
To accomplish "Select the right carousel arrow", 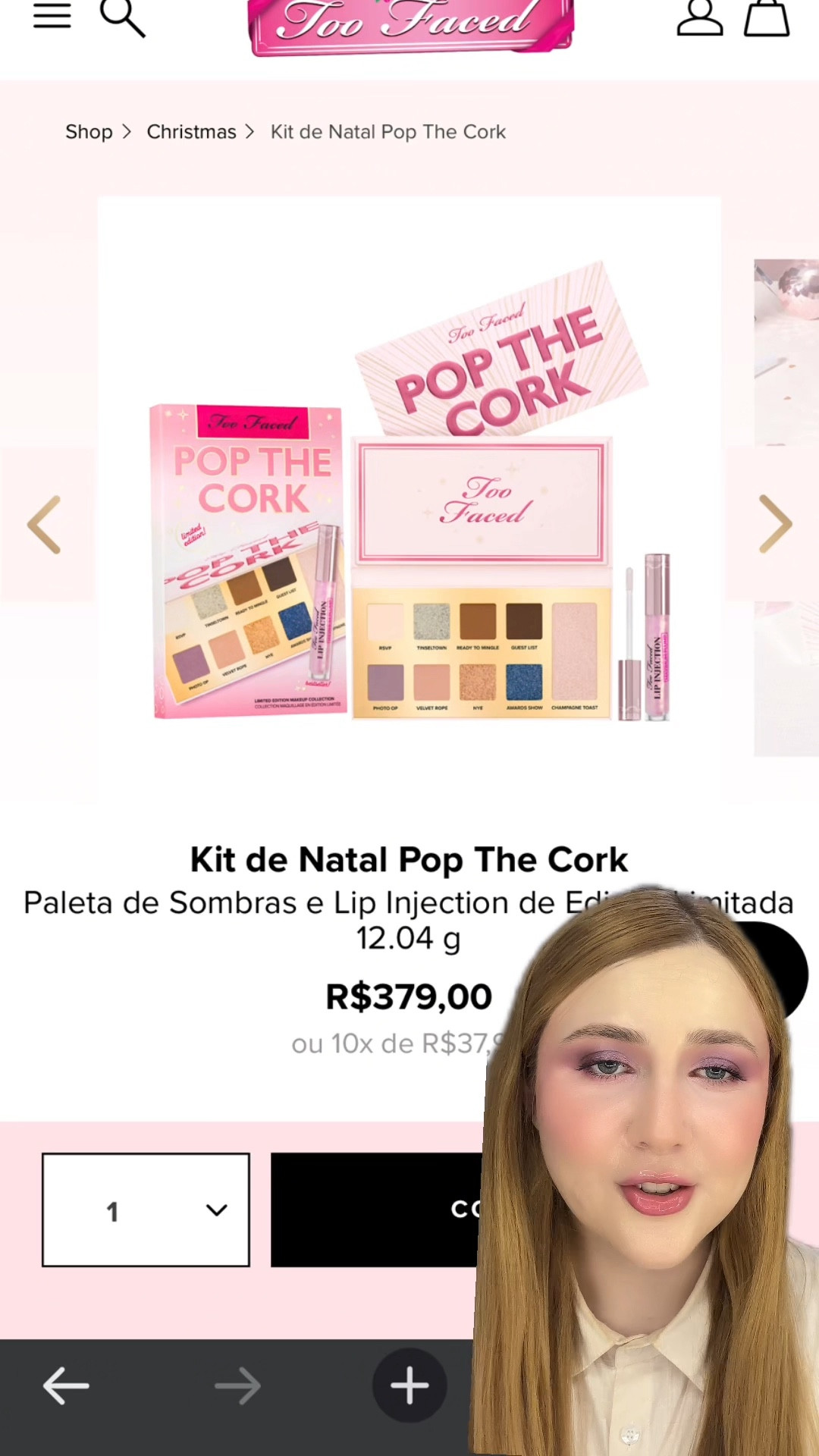I will pyautogui.click(x=775, y=523).
